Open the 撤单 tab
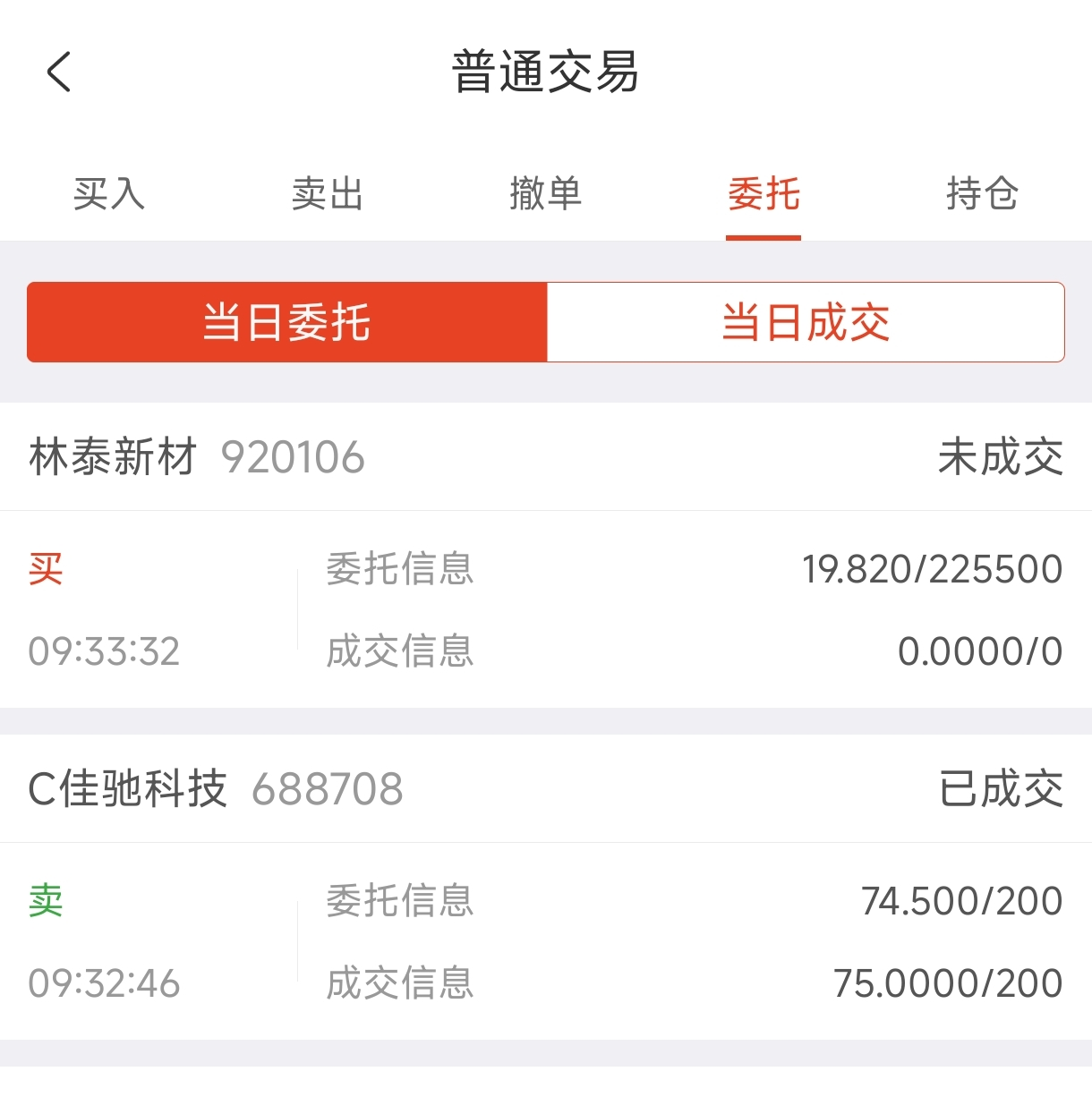1092x1097 pixels. click(x=545, y=193)
